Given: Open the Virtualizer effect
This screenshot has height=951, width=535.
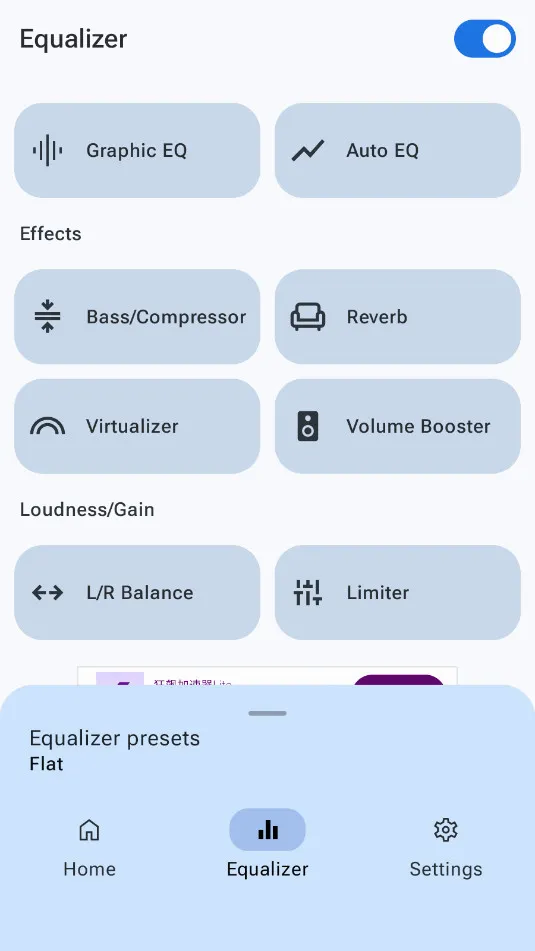Looking at the screenshot, I should [x=137, y=426].
